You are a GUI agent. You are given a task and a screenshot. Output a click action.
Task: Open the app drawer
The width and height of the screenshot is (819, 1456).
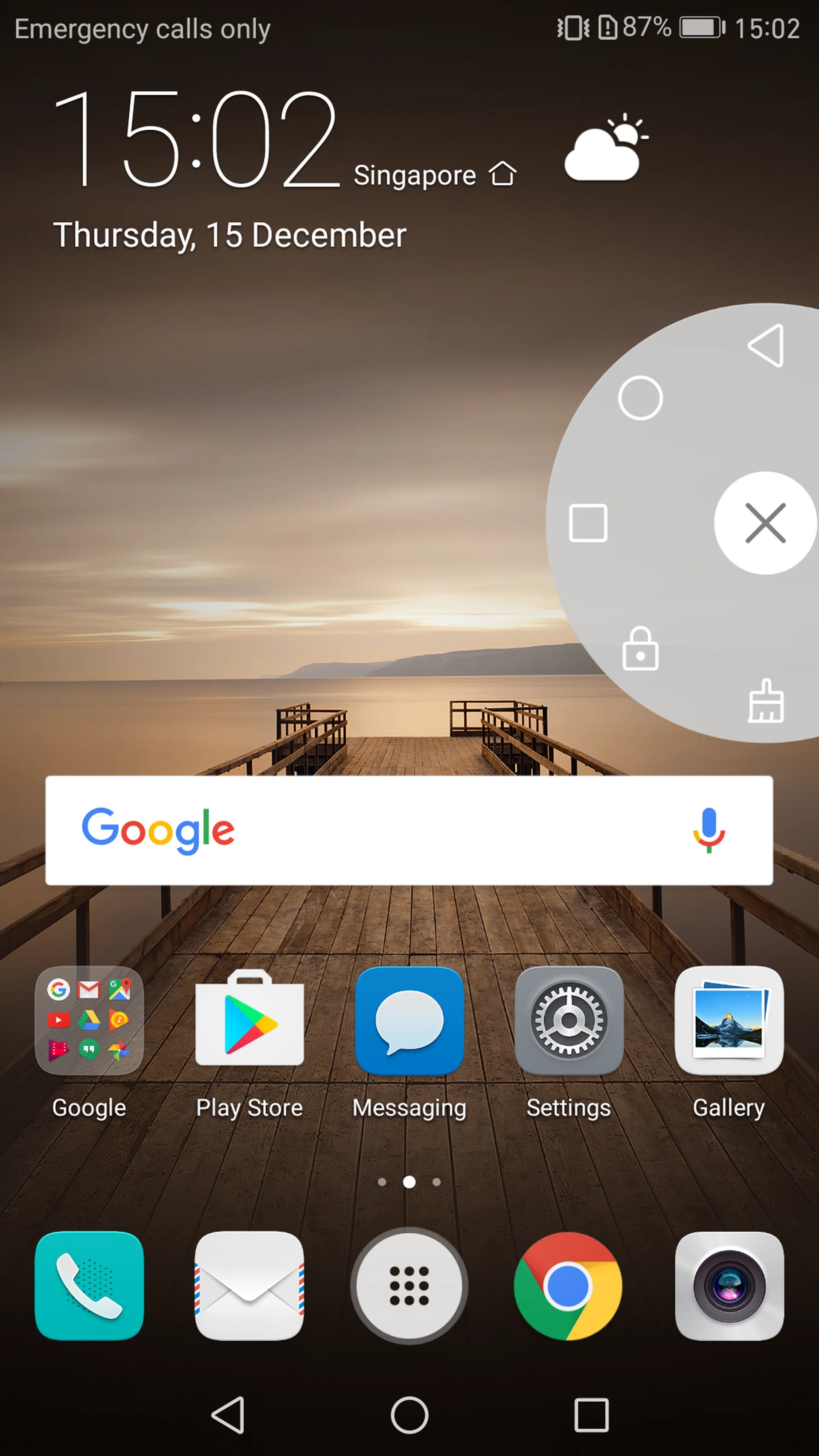(409, 1286)
